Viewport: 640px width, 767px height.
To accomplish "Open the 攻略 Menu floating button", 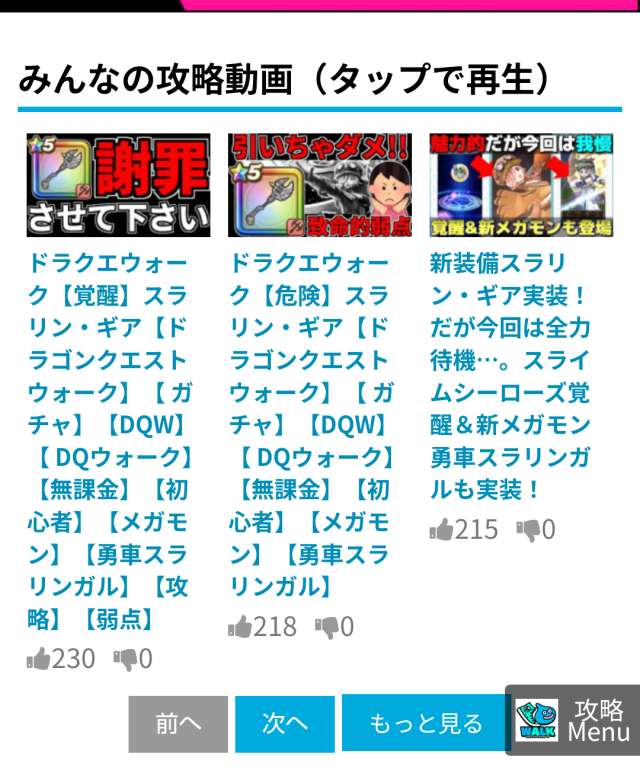I will point(574,721).
